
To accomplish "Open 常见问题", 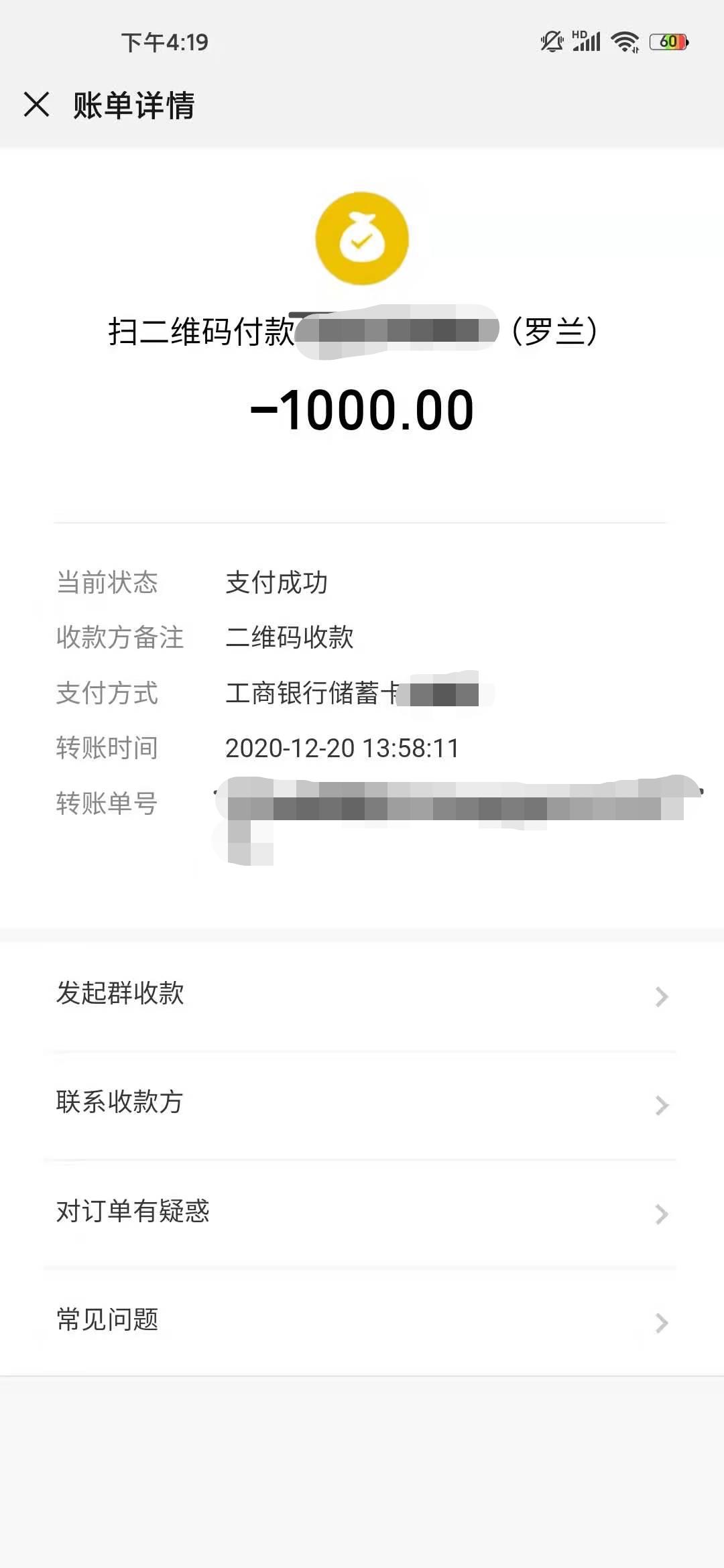I will tap(362, 1321).
